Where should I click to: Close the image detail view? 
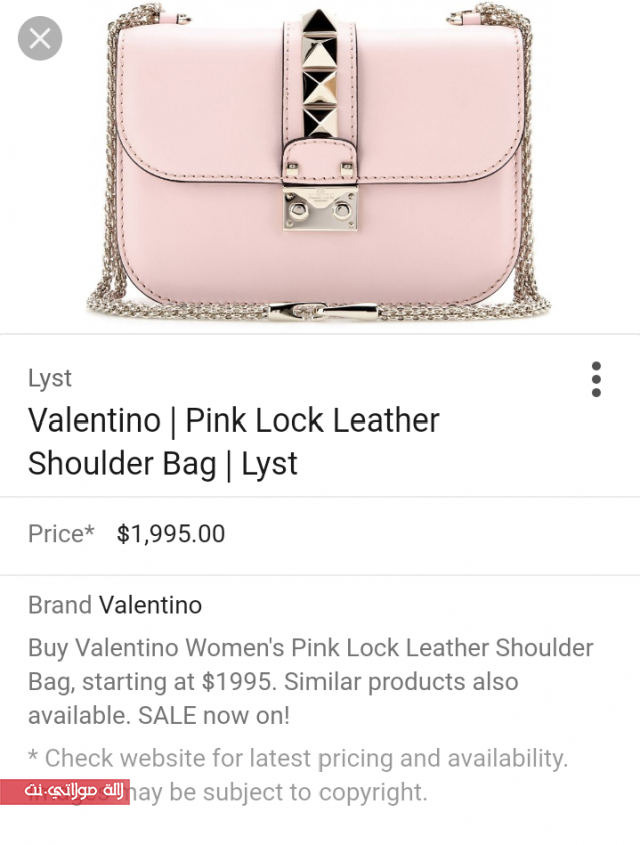[40, 39]
